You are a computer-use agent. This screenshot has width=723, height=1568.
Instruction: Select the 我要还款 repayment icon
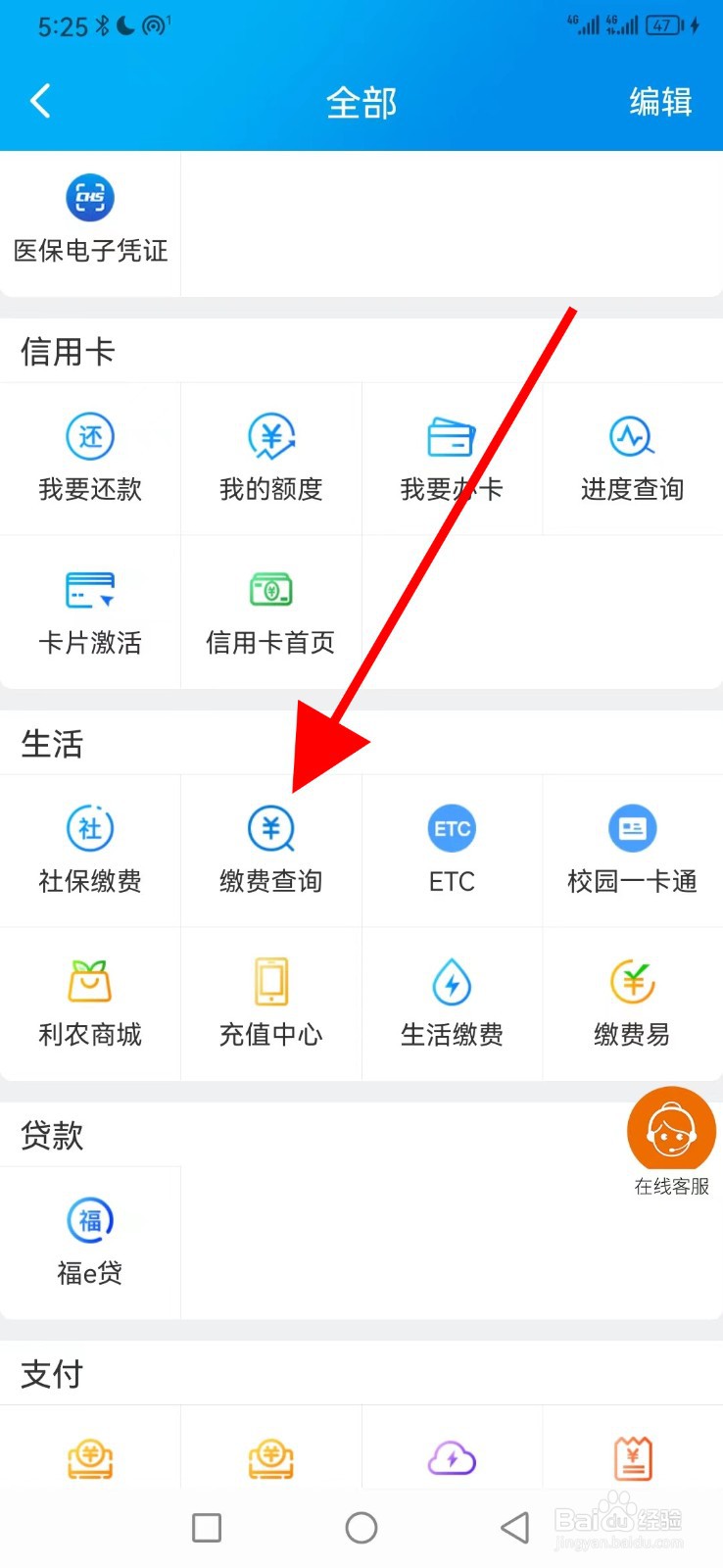tap(90, 456)
